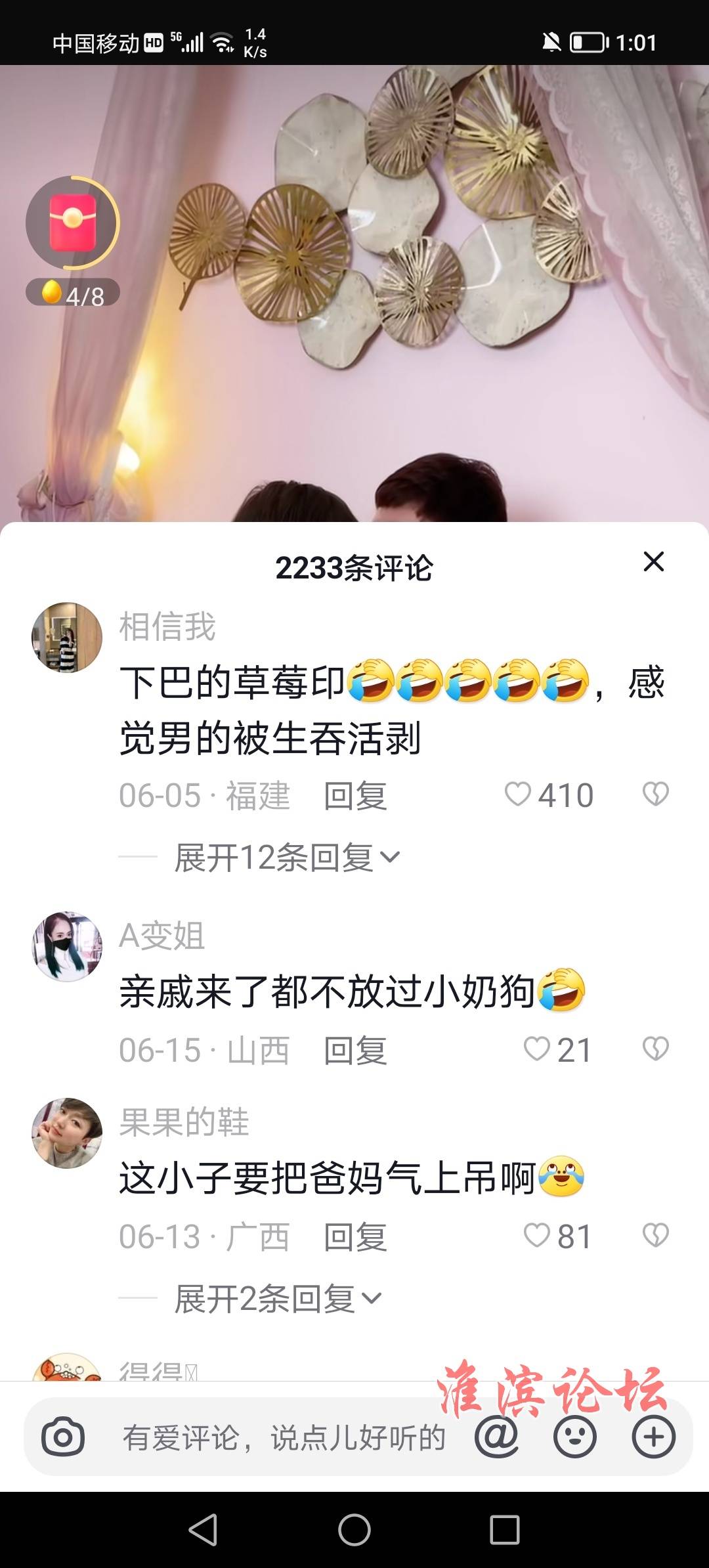Open 相信我's profile avatar

pyautogui.click(x=67, y=638)
